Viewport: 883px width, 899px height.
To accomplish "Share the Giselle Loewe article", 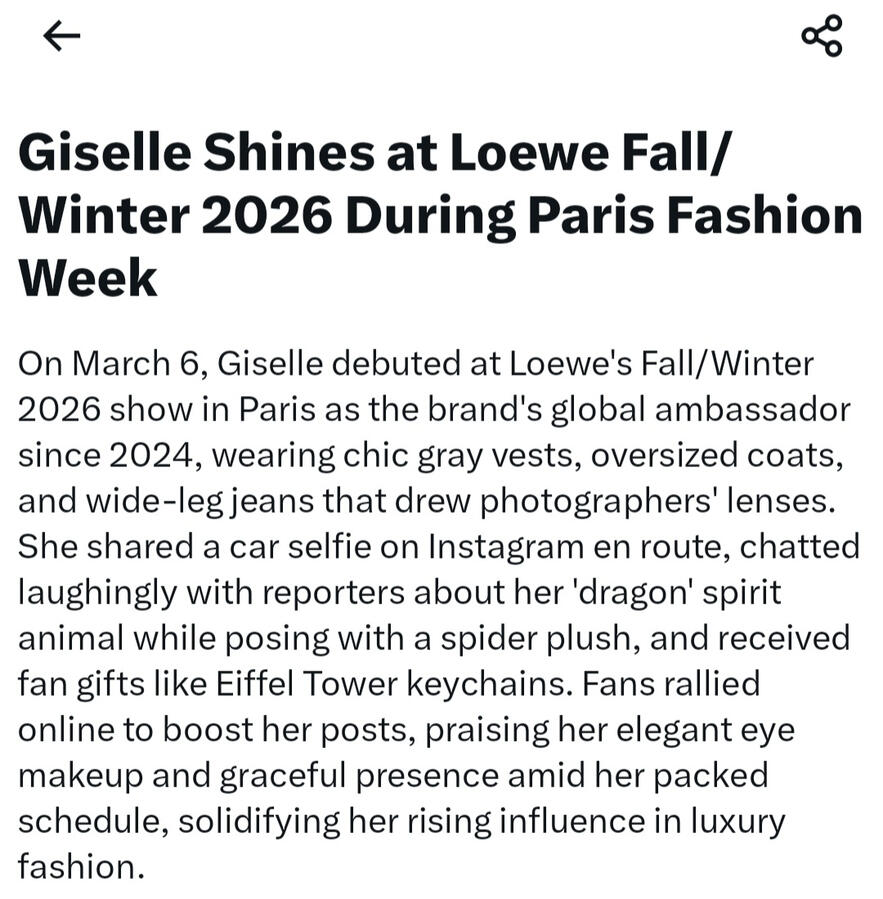I will pyautogui.click(x=821, y=36).
